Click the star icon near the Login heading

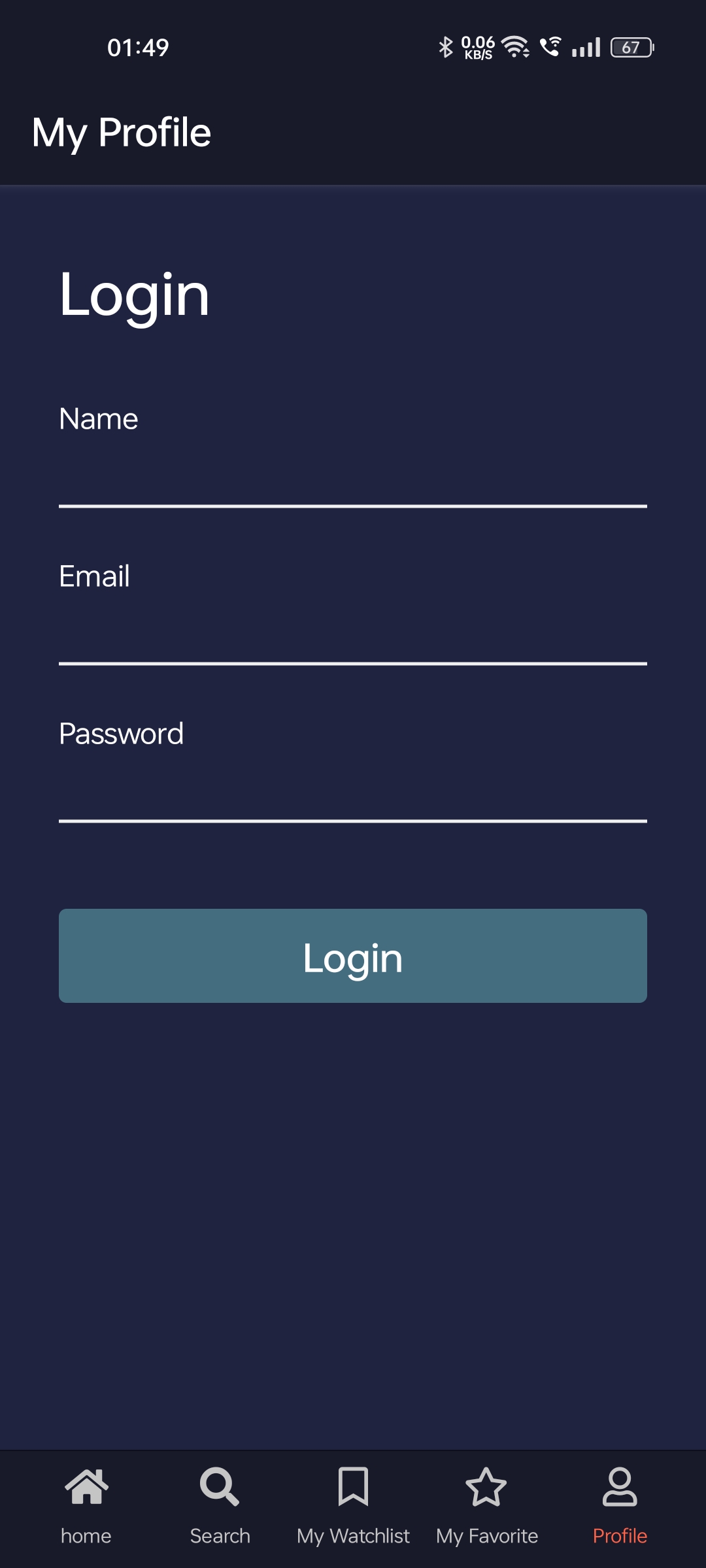[487, 293]
